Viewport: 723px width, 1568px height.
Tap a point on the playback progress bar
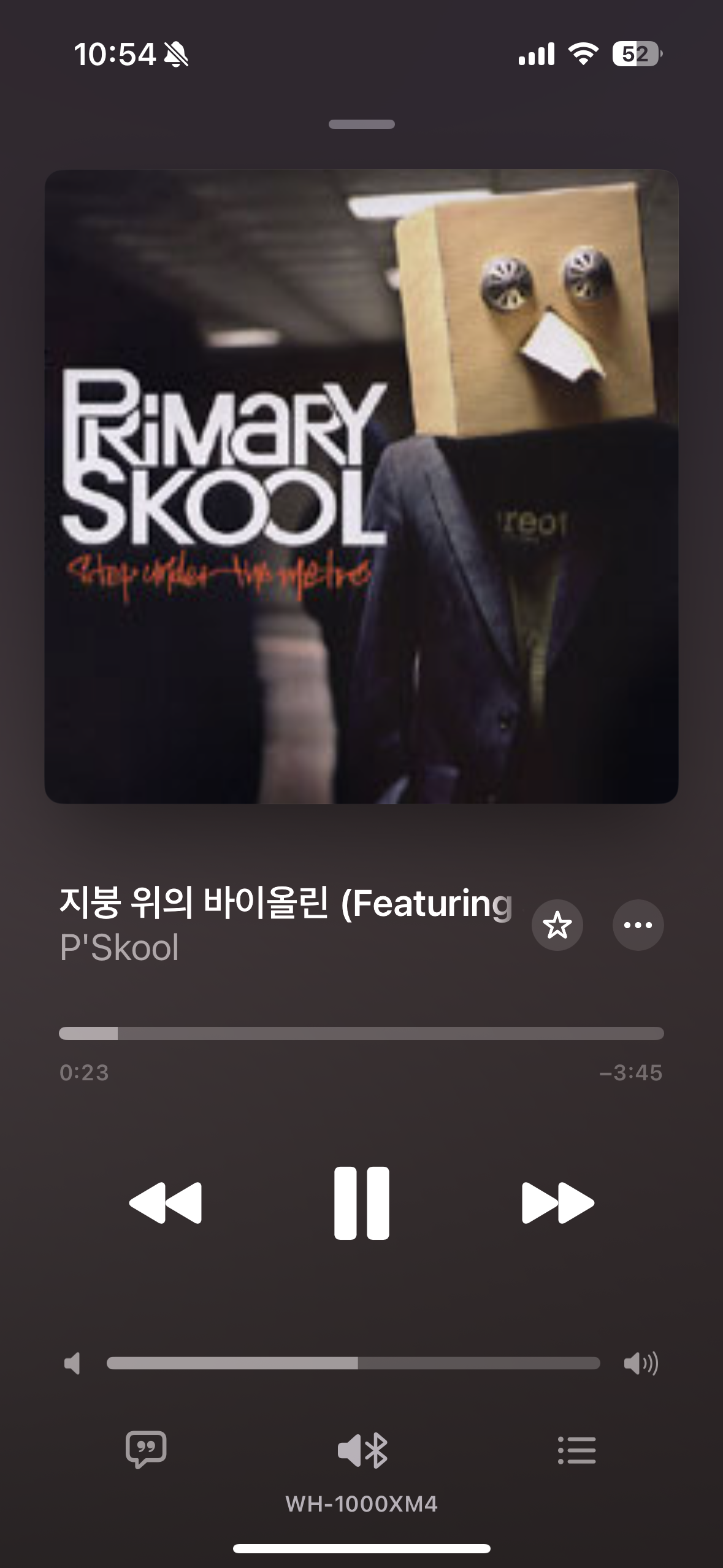pos(361,1034)
